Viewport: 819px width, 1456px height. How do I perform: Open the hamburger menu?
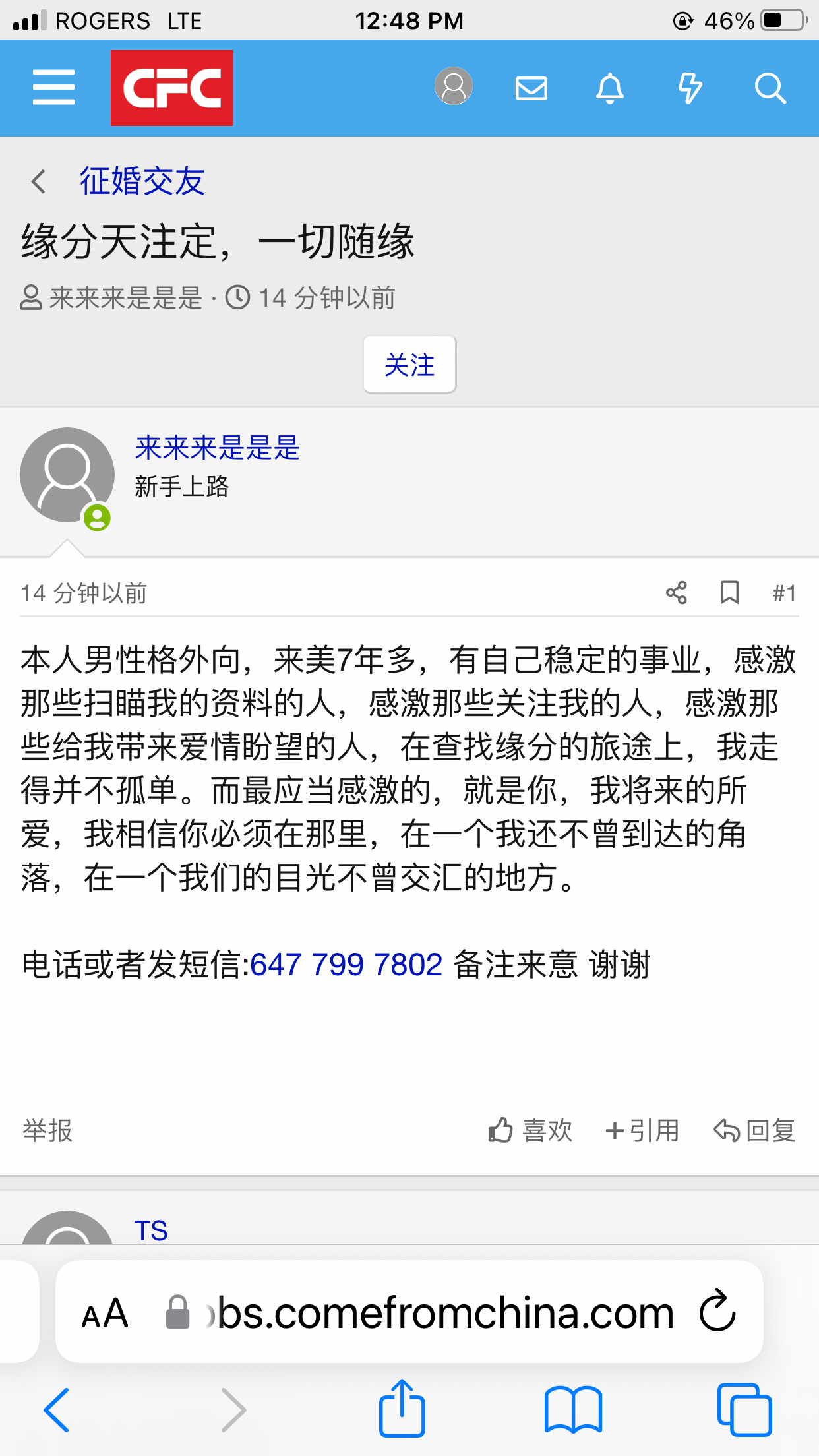click(x=53, y=87)
